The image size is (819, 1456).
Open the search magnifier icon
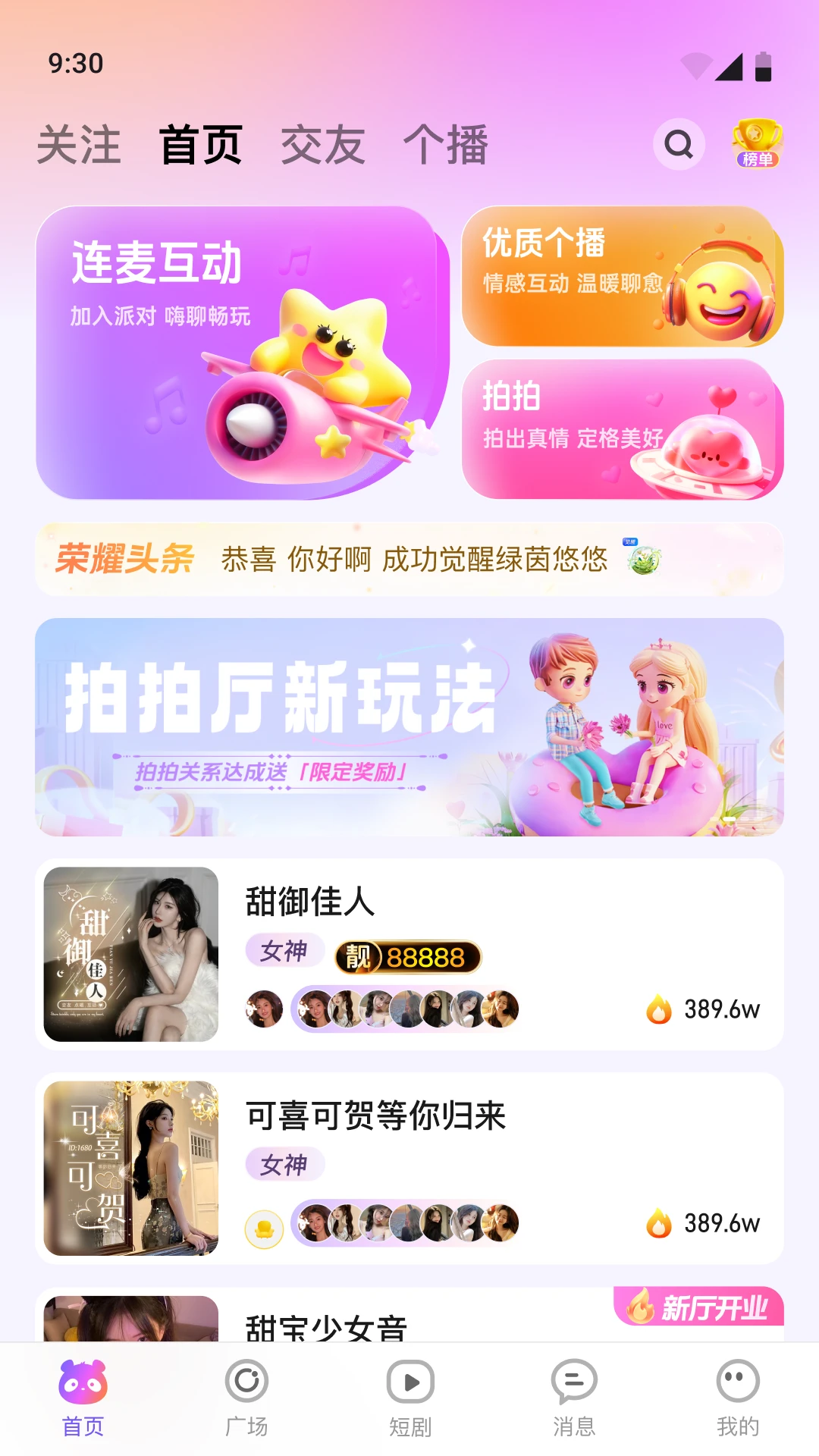pos(677,144)
